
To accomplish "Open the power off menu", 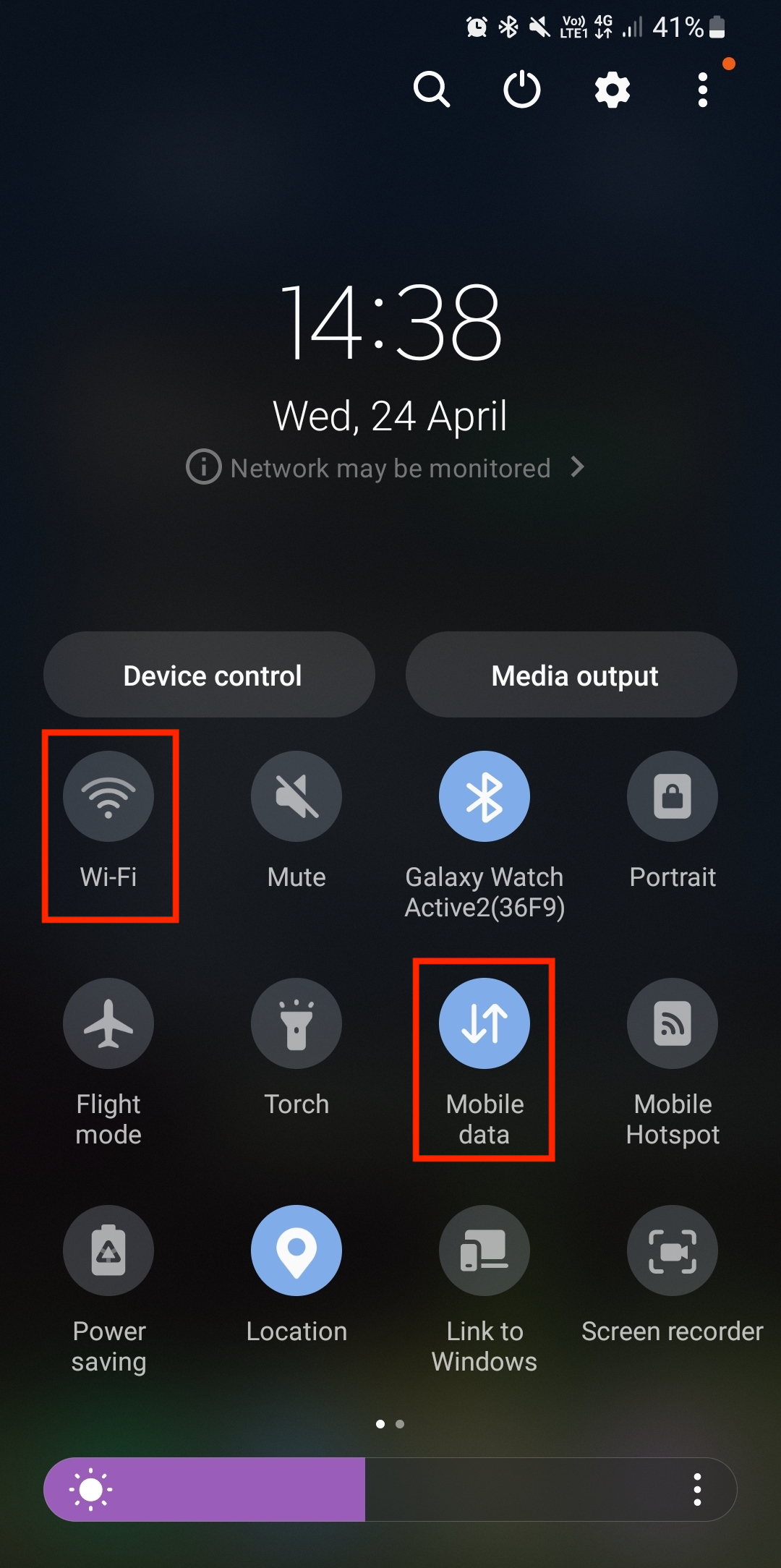I will tap(522, 90).
